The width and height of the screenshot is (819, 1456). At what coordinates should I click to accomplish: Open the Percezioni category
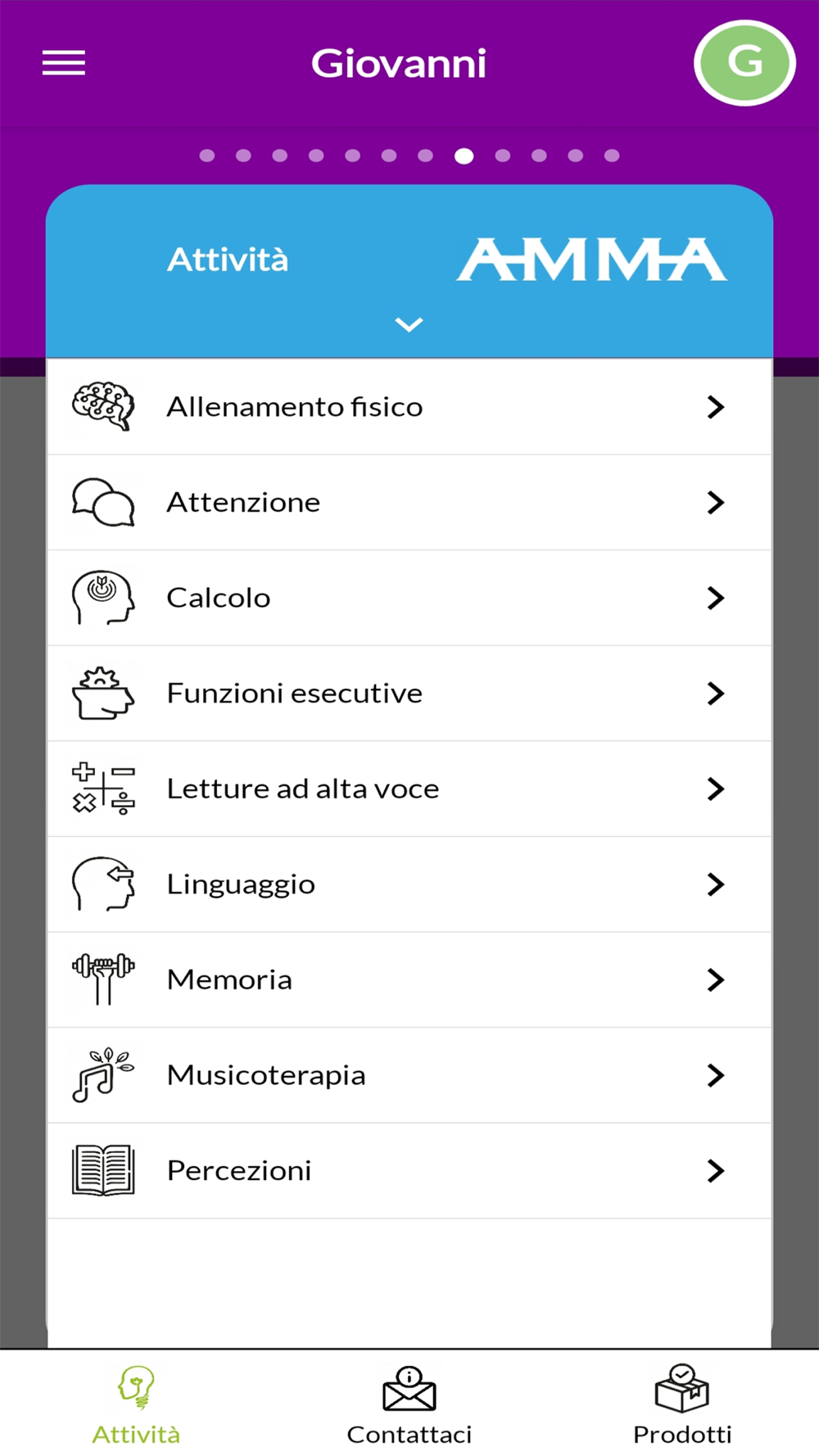pyautogui.click(x=409, y=1171)
